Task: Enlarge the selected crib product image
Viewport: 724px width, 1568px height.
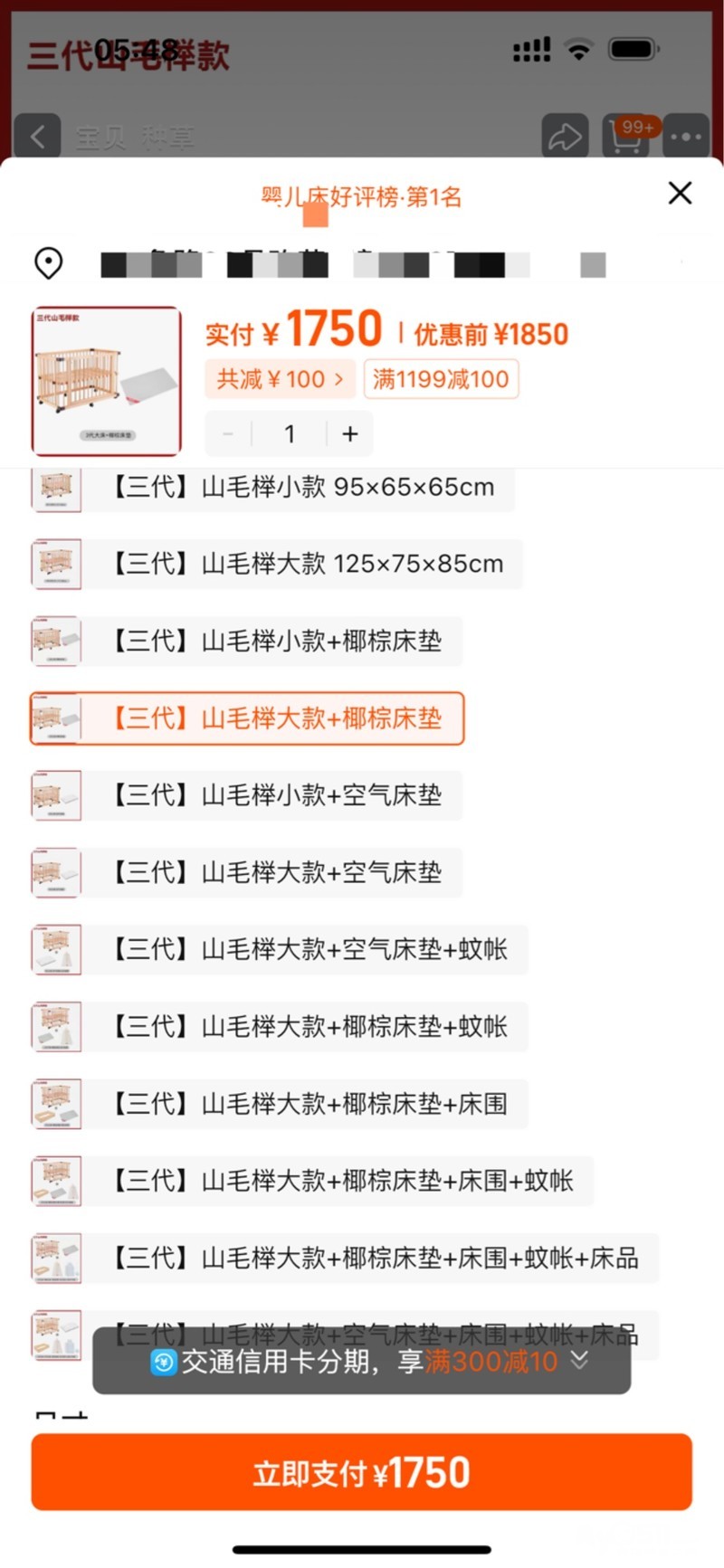Action: coord(107,380)
